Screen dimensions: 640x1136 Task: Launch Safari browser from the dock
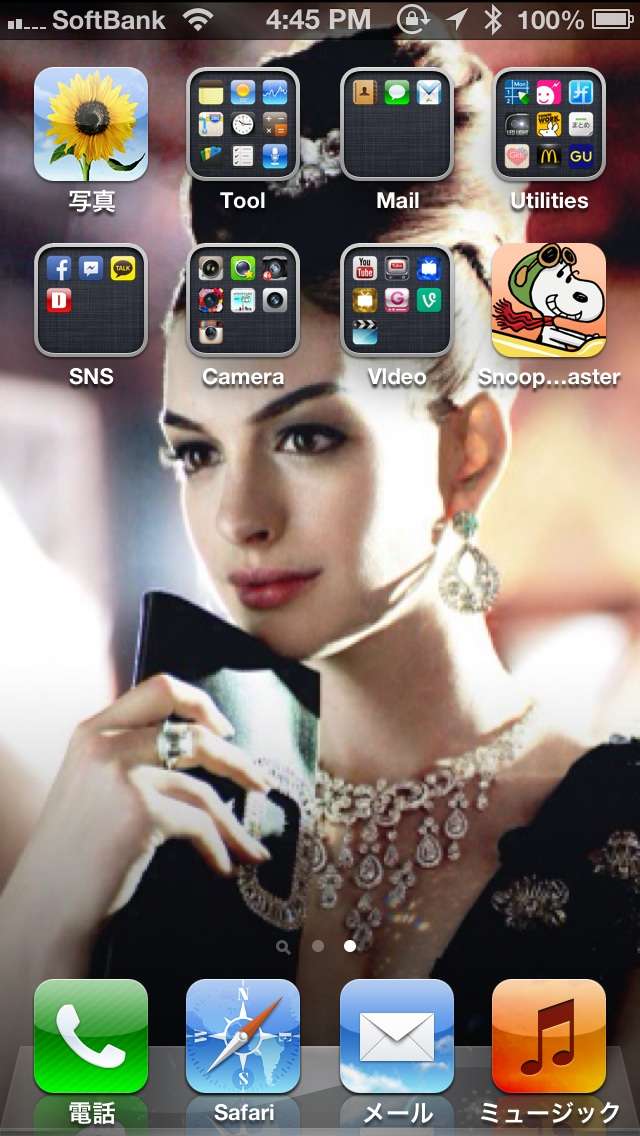(243, 1036)
